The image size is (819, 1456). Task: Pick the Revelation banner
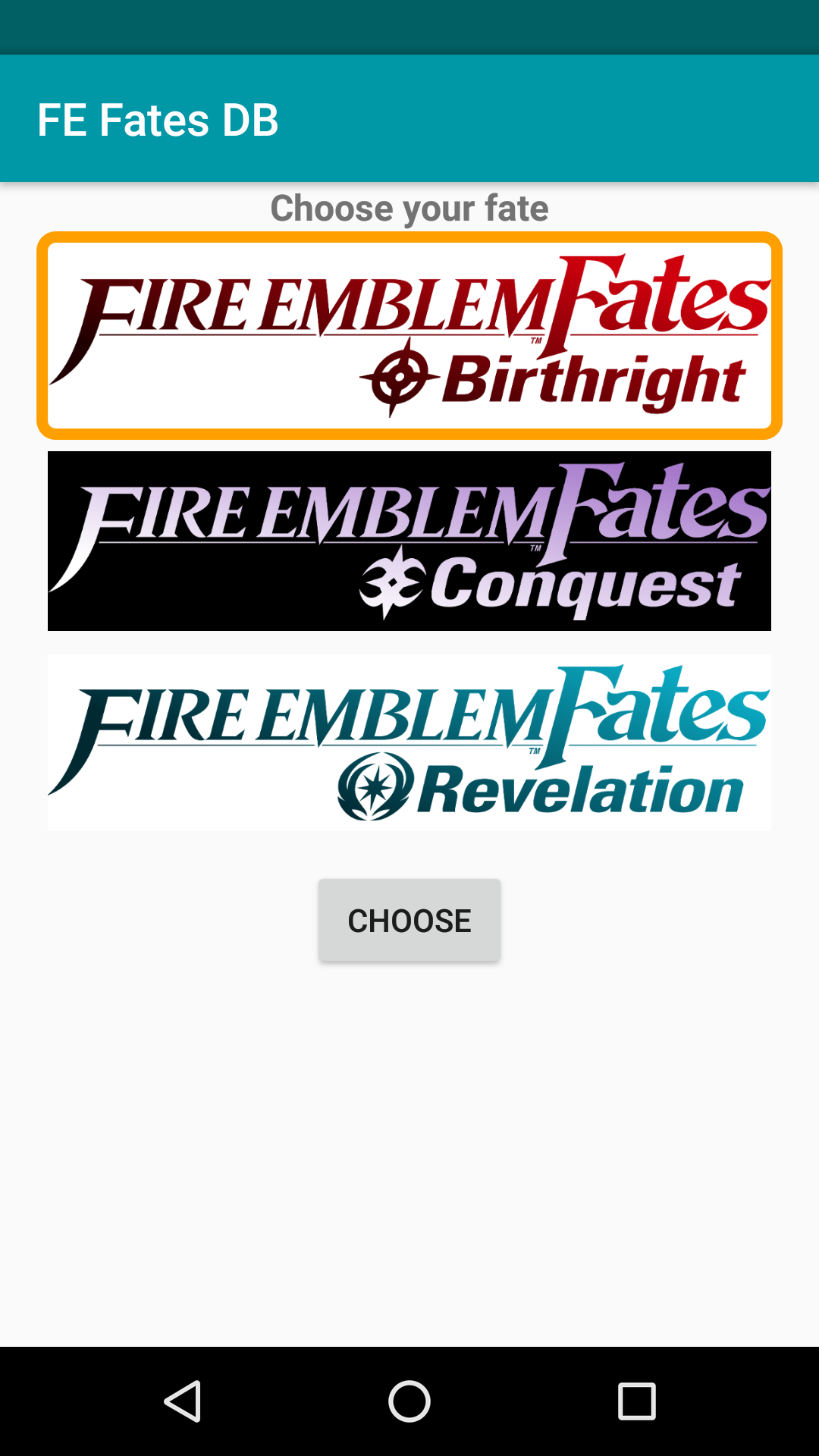point(409,742)
